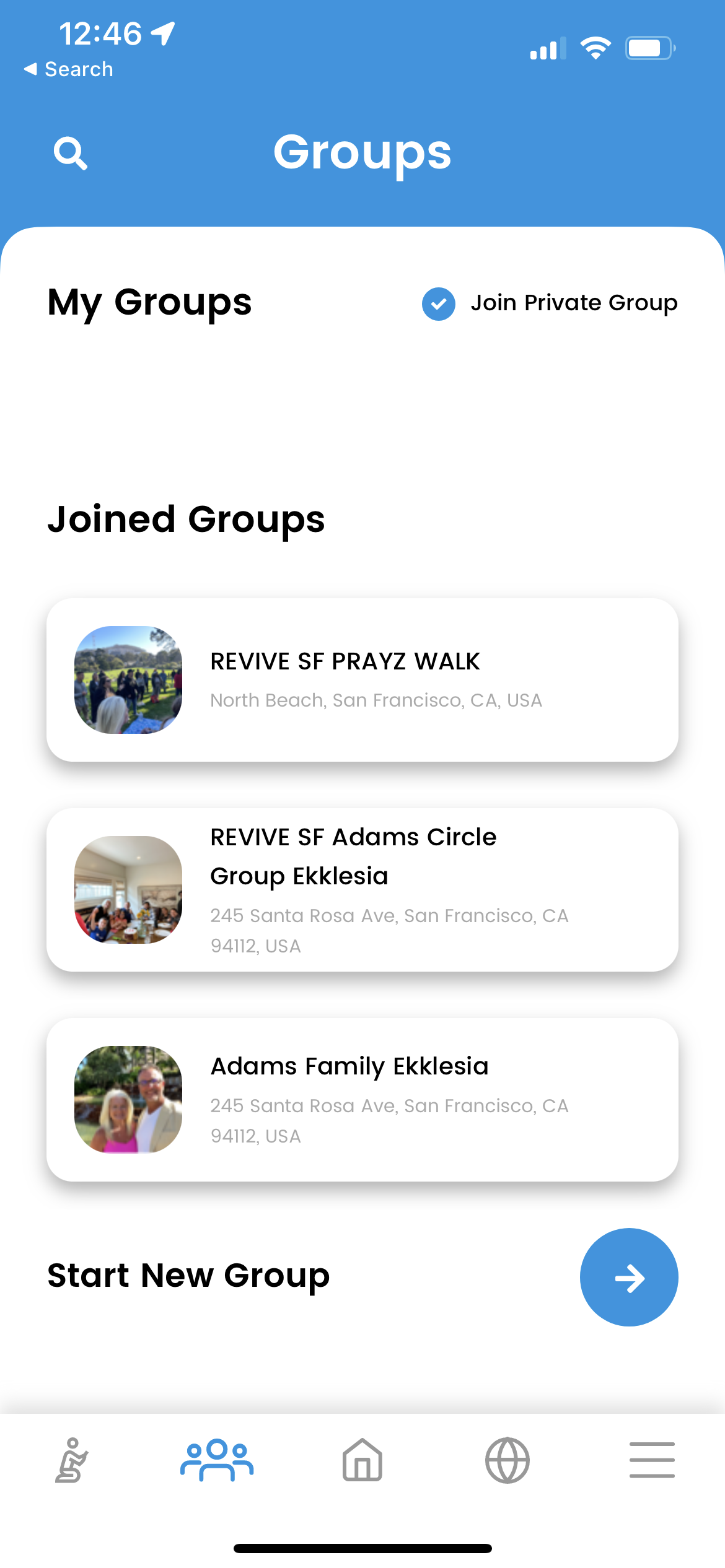Select the Groups tab
Viewport: 725px width, 1568px height.
[217, 1460]
